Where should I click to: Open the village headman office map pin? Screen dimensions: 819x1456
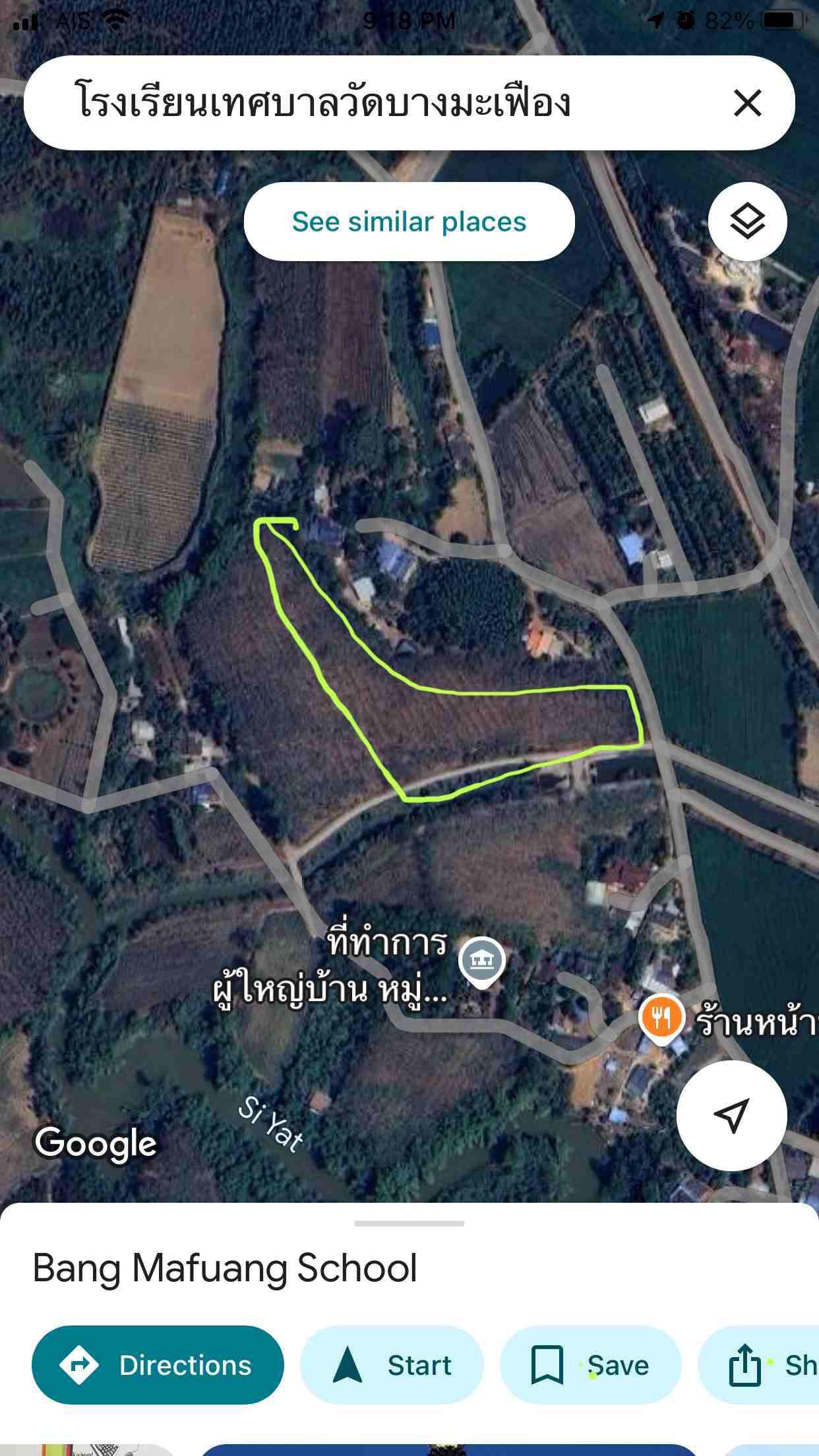(x=482, y=961)
